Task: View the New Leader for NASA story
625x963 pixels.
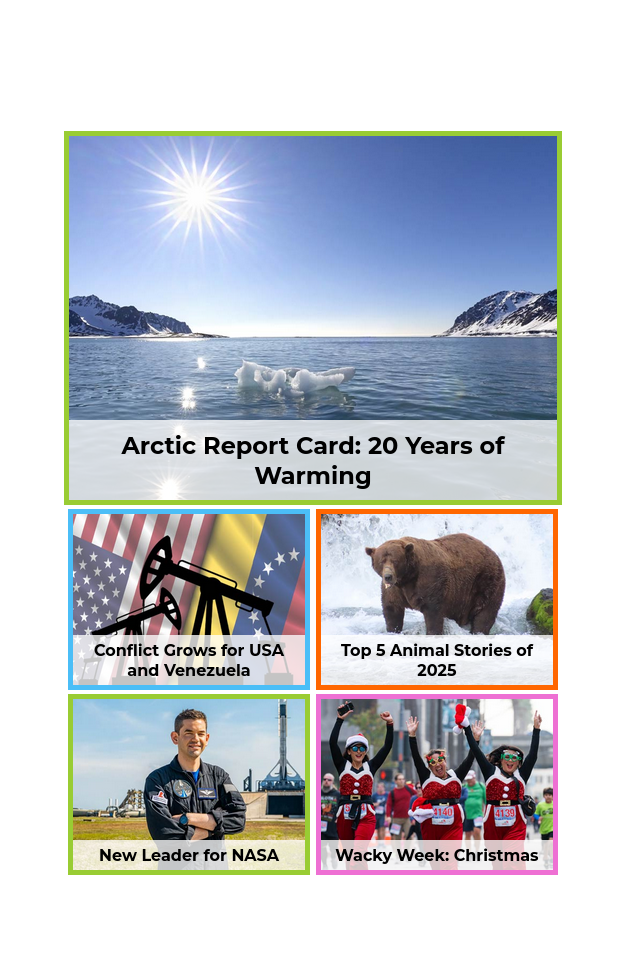Action: pyautogui.click(x=188, y=784)
